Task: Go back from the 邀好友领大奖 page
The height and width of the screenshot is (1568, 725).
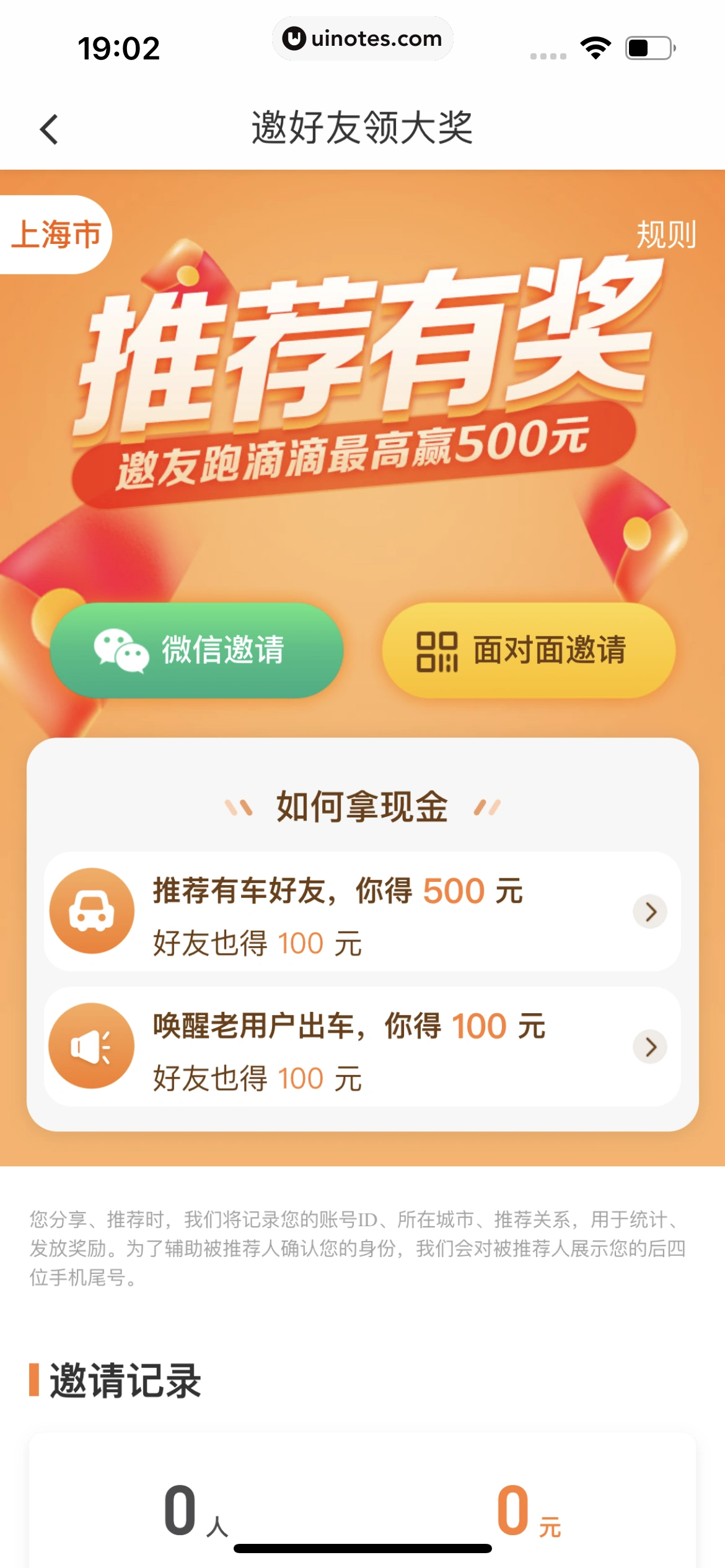Action: tap(49, 129)
